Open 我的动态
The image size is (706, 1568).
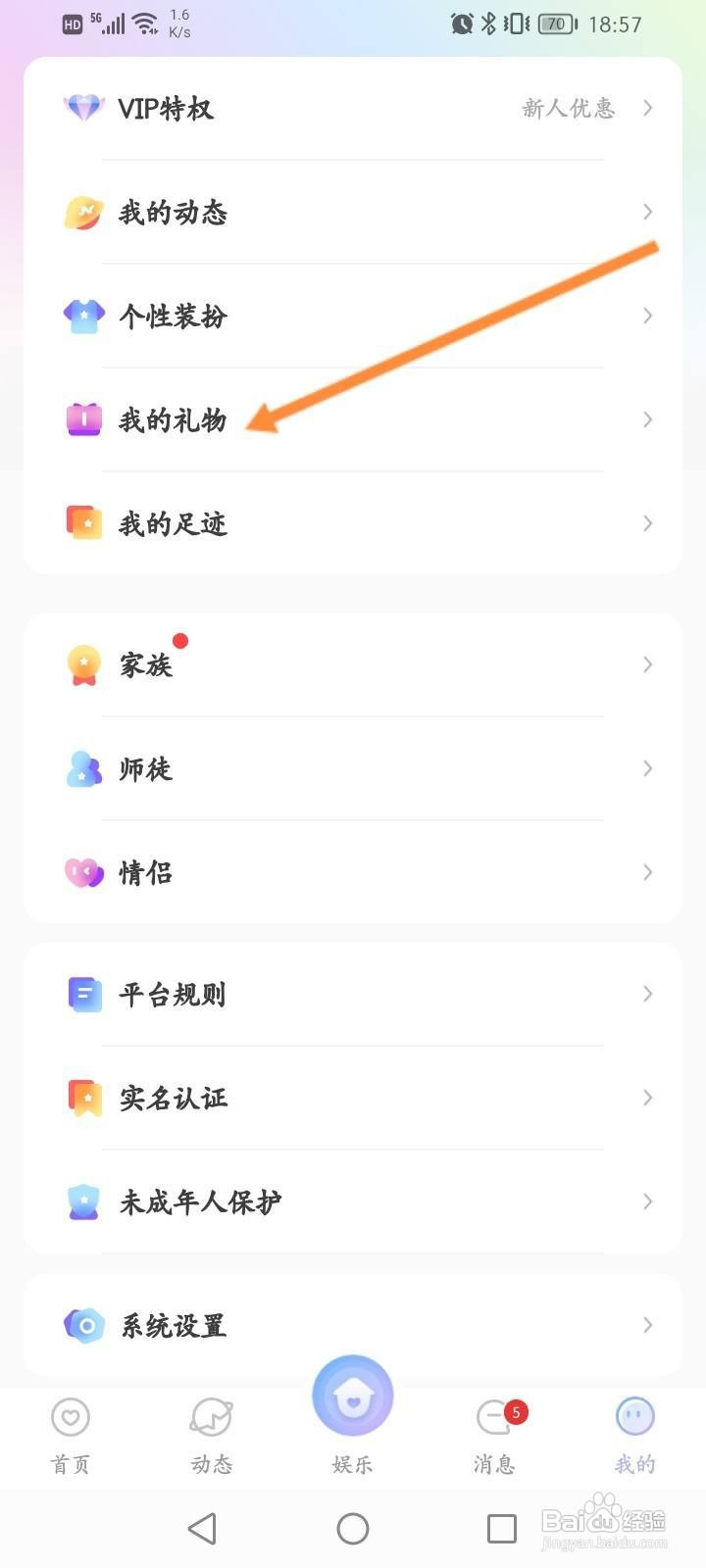[353, 212]
